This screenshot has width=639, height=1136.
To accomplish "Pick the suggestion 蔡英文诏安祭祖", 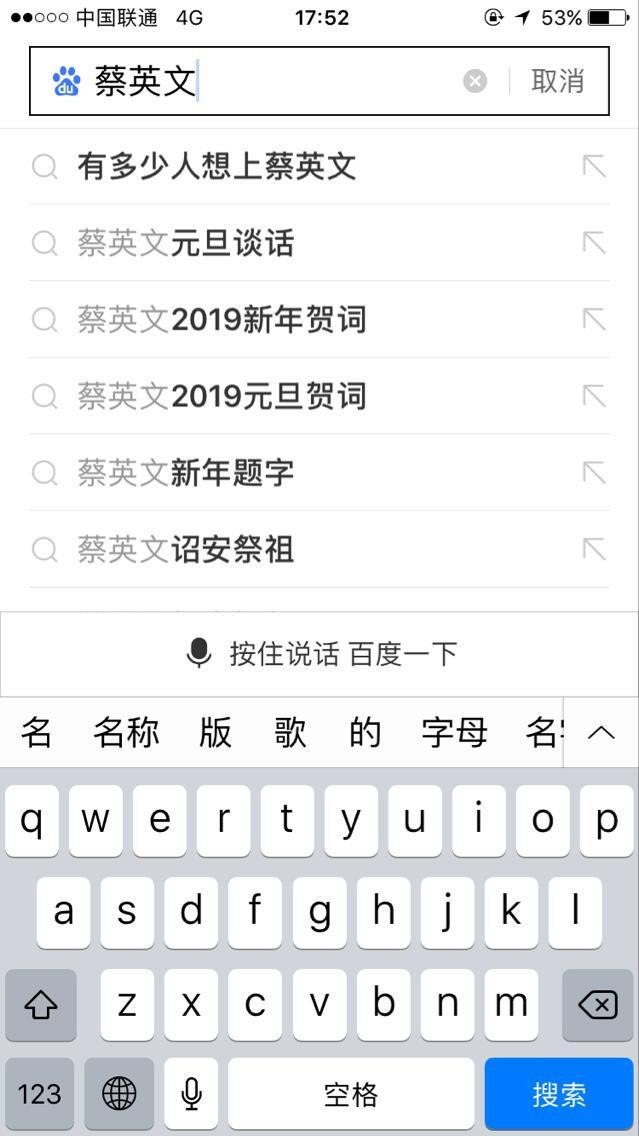I will (186, 549).
